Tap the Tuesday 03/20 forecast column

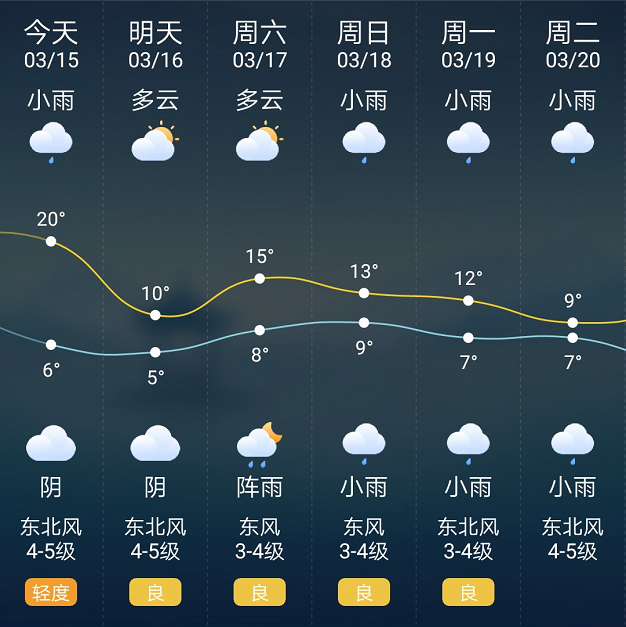coord(573,45)
